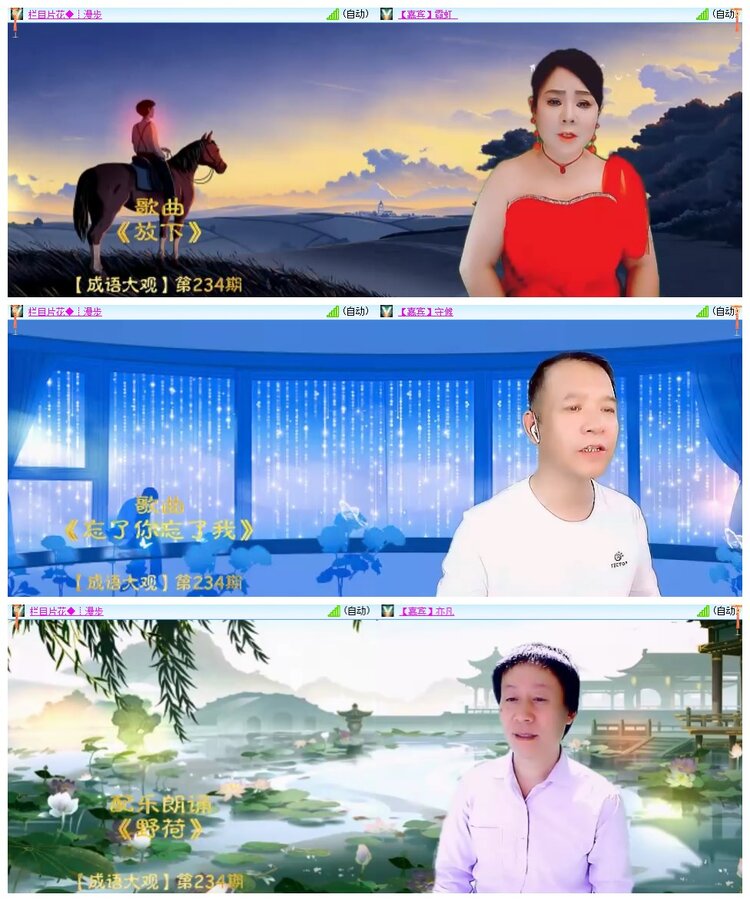The width and height of the screenshot is (750, 901).
Task: Click the small emblem before 【嘉宾】守候 label
Action: point(384,310)
